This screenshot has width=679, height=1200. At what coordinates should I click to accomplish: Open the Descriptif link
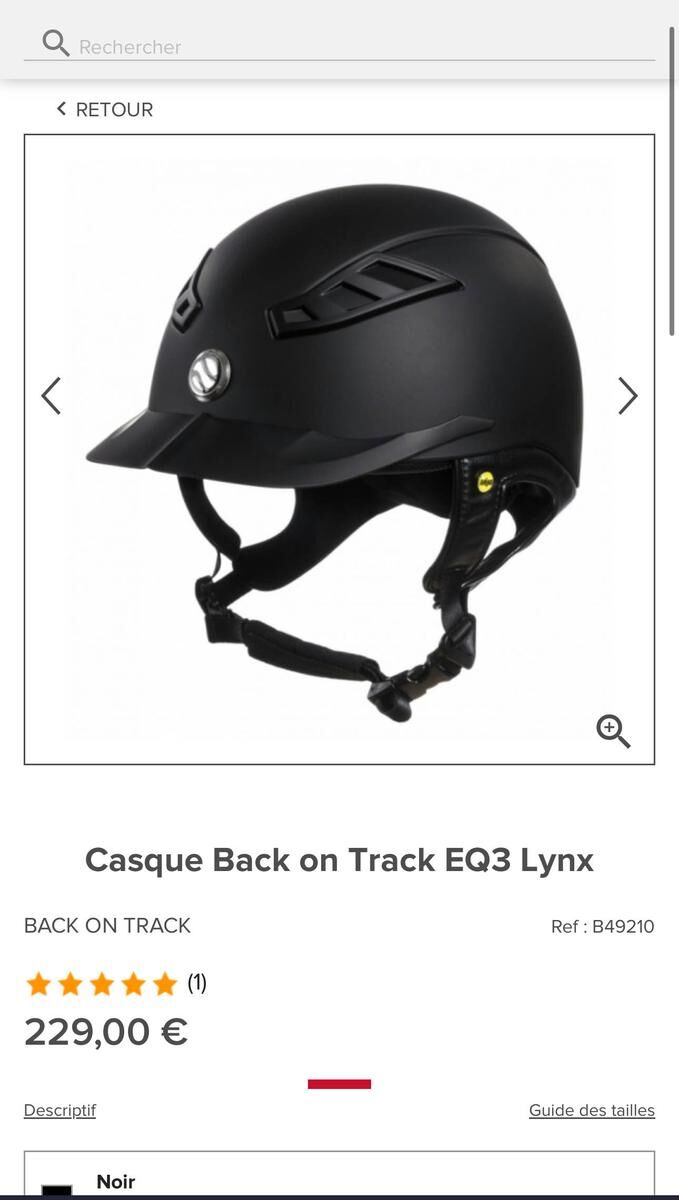tap(60, 1110)
